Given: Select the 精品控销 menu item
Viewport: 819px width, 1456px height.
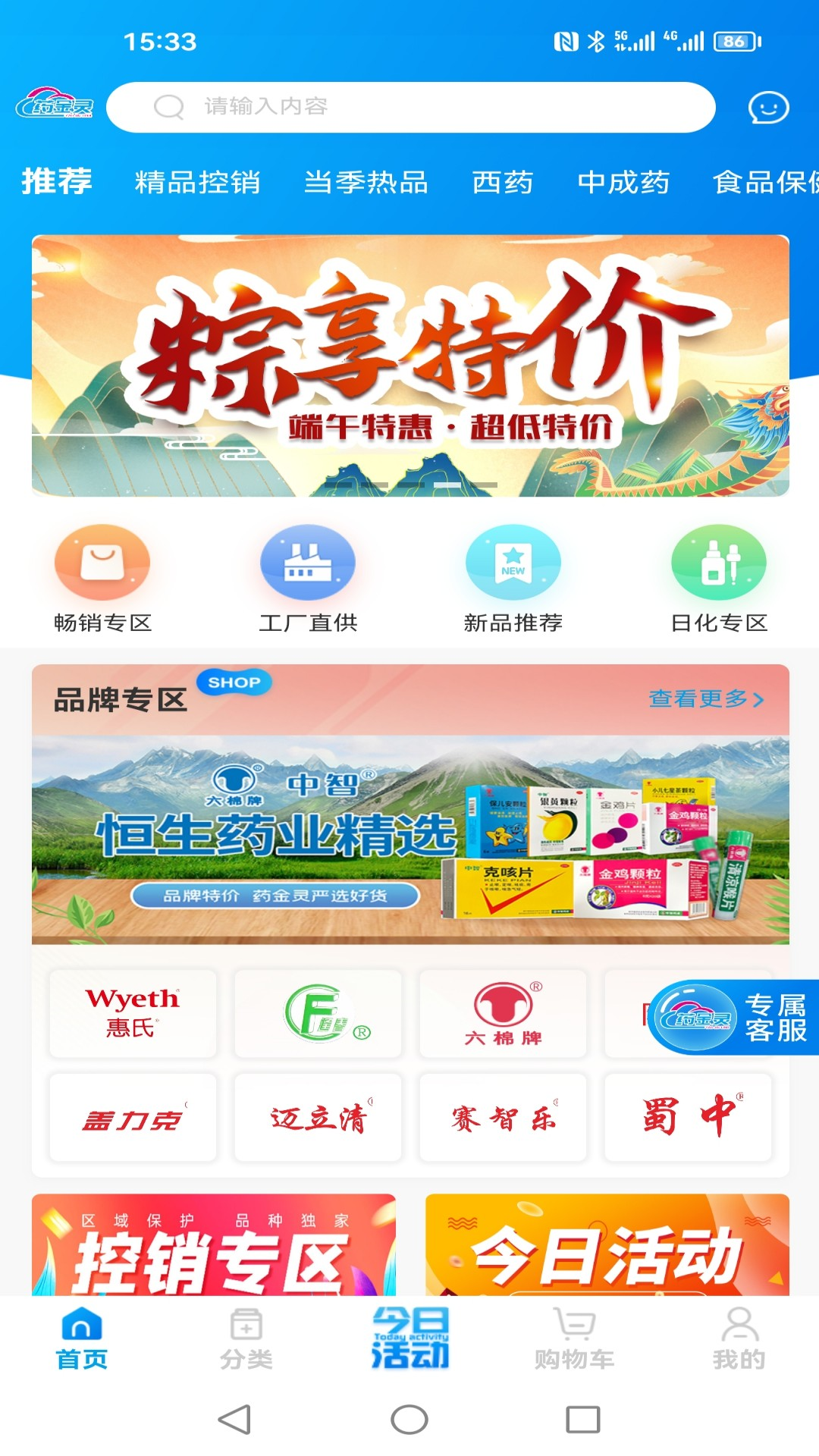Looking at the screenshot, I should (196, 182).
